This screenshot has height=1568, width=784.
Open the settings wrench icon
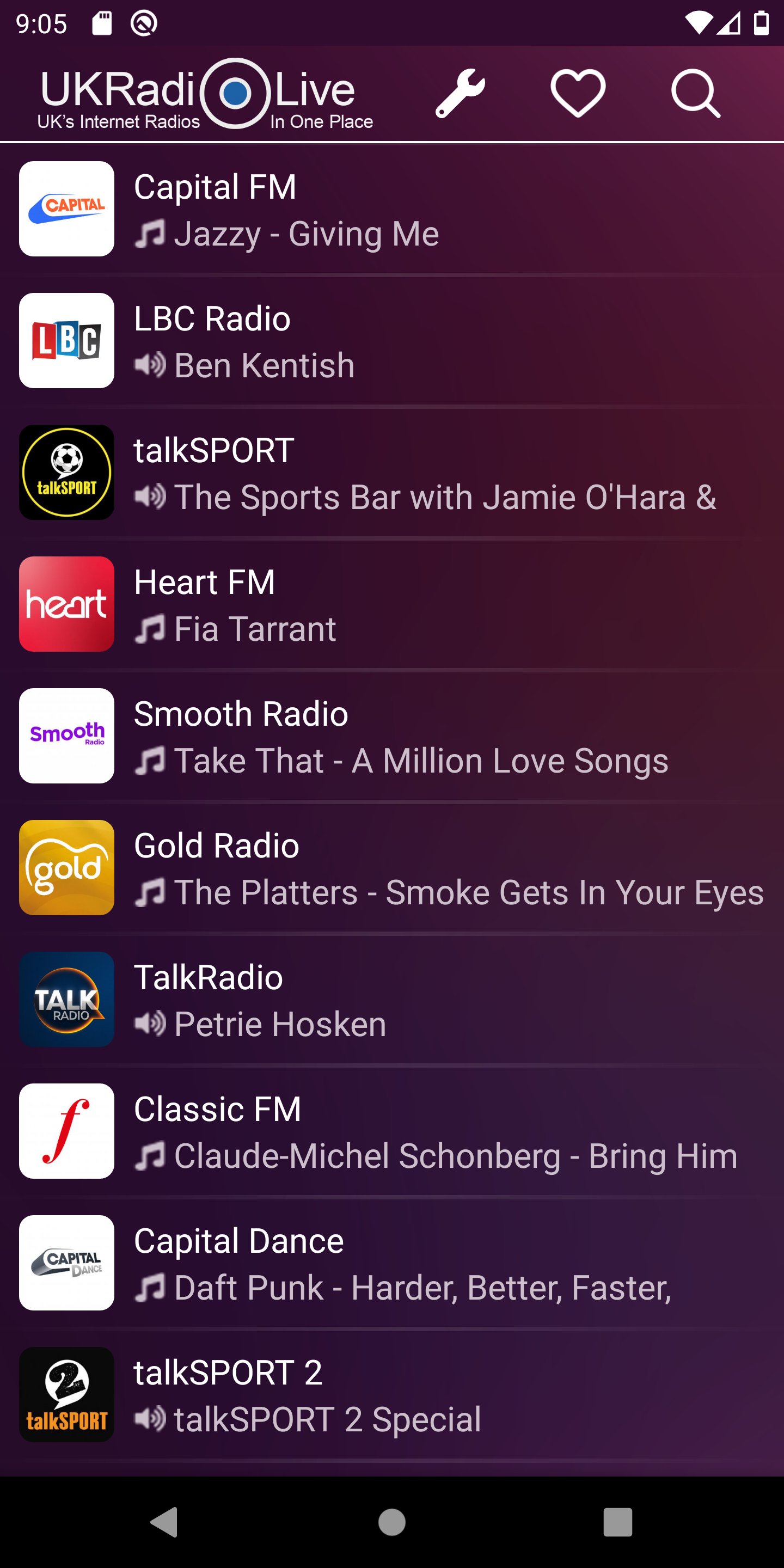(460, 93)
